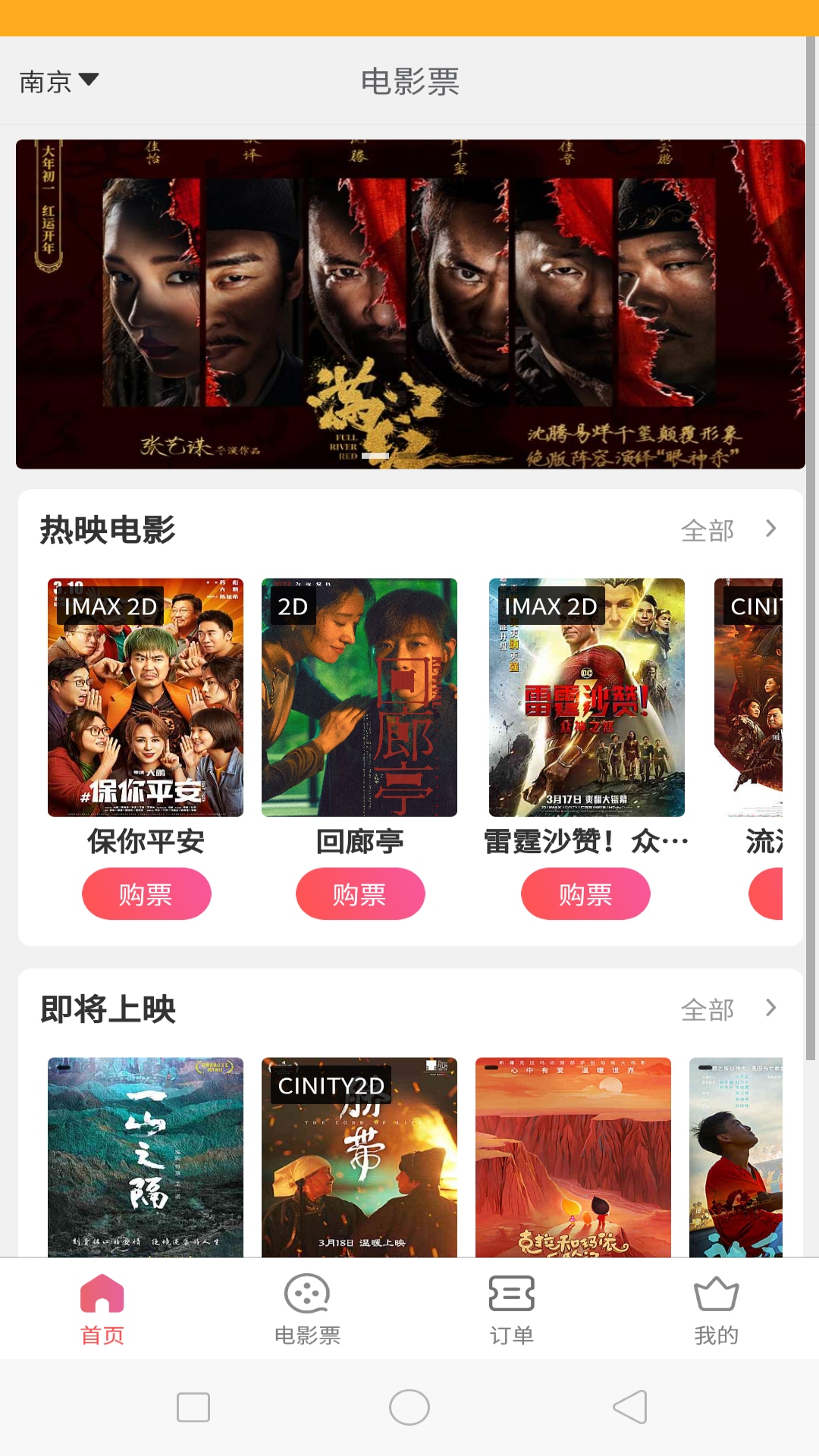Viewport: 819px width, 1456px height.
Task: Open the 保你平安 movie poster
Action: [146, 697]
